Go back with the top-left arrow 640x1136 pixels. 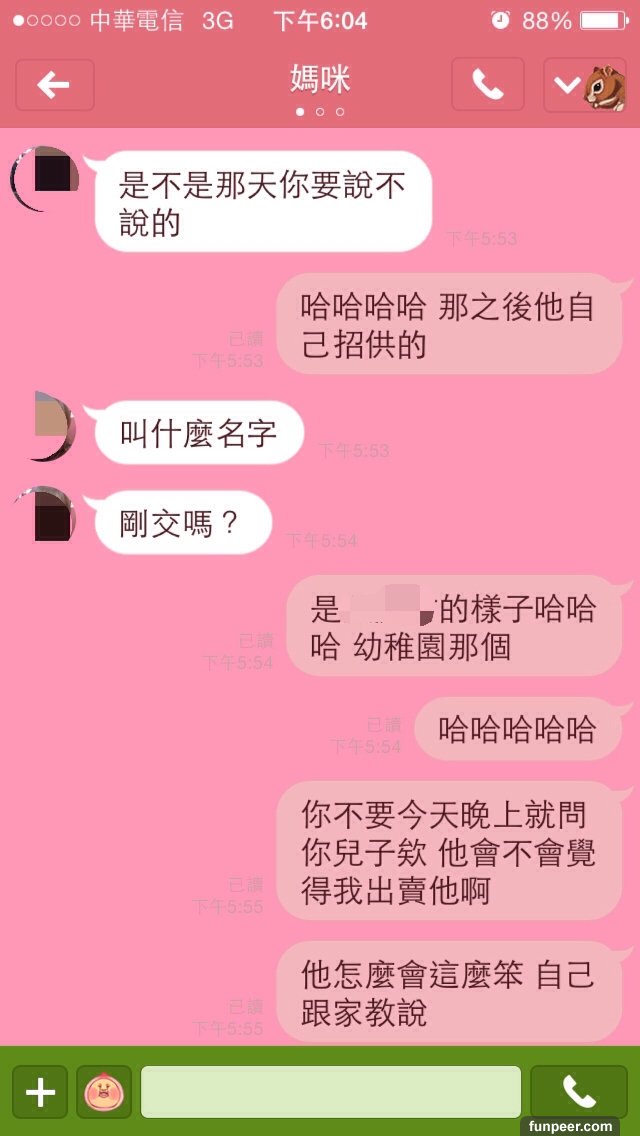(x=55, y=85)
